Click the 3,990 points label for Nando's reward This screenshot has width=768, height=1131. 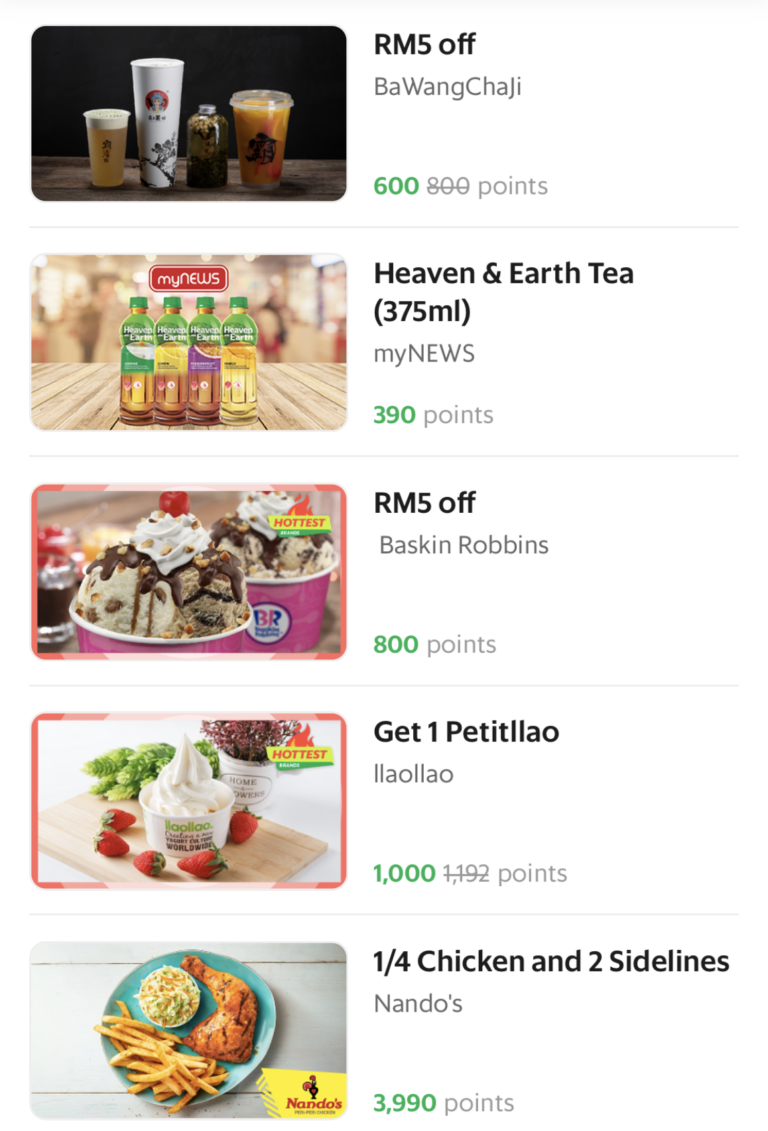click(405, 1102)
